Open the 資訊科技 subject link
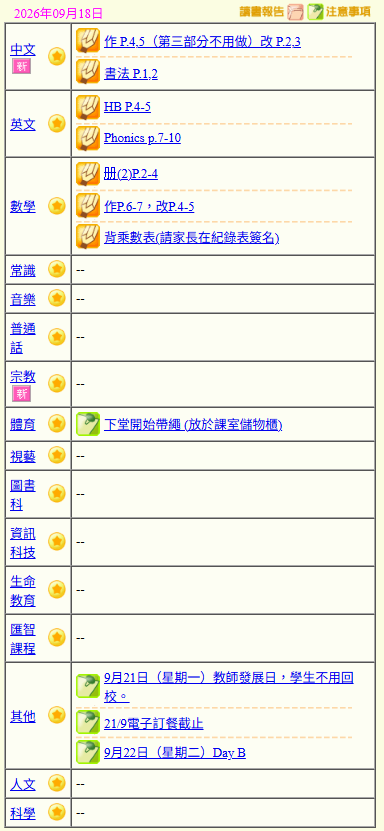 click(23, 543)
